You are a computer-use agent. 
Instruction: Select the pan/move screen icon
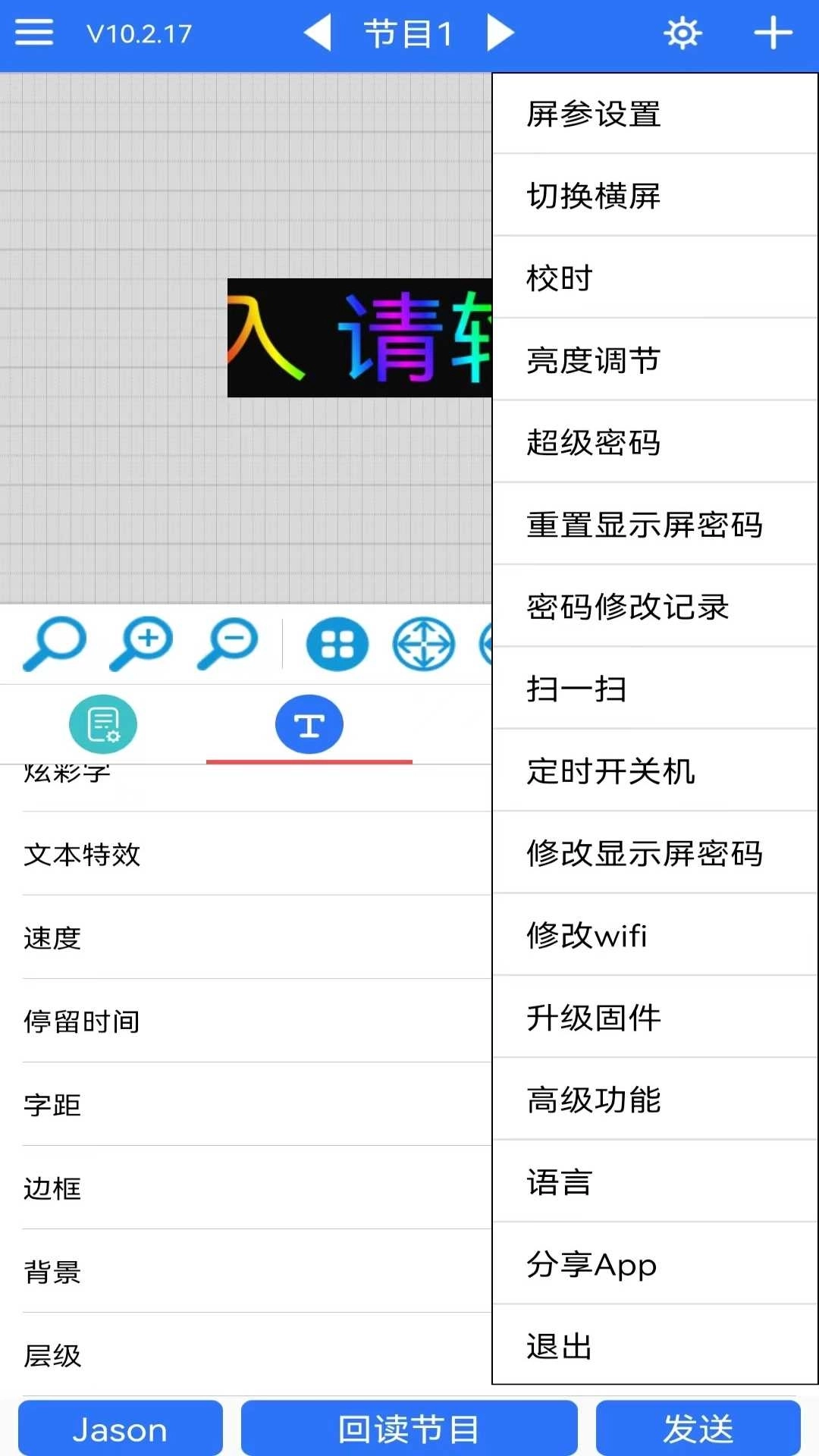[x=425, y=644]
